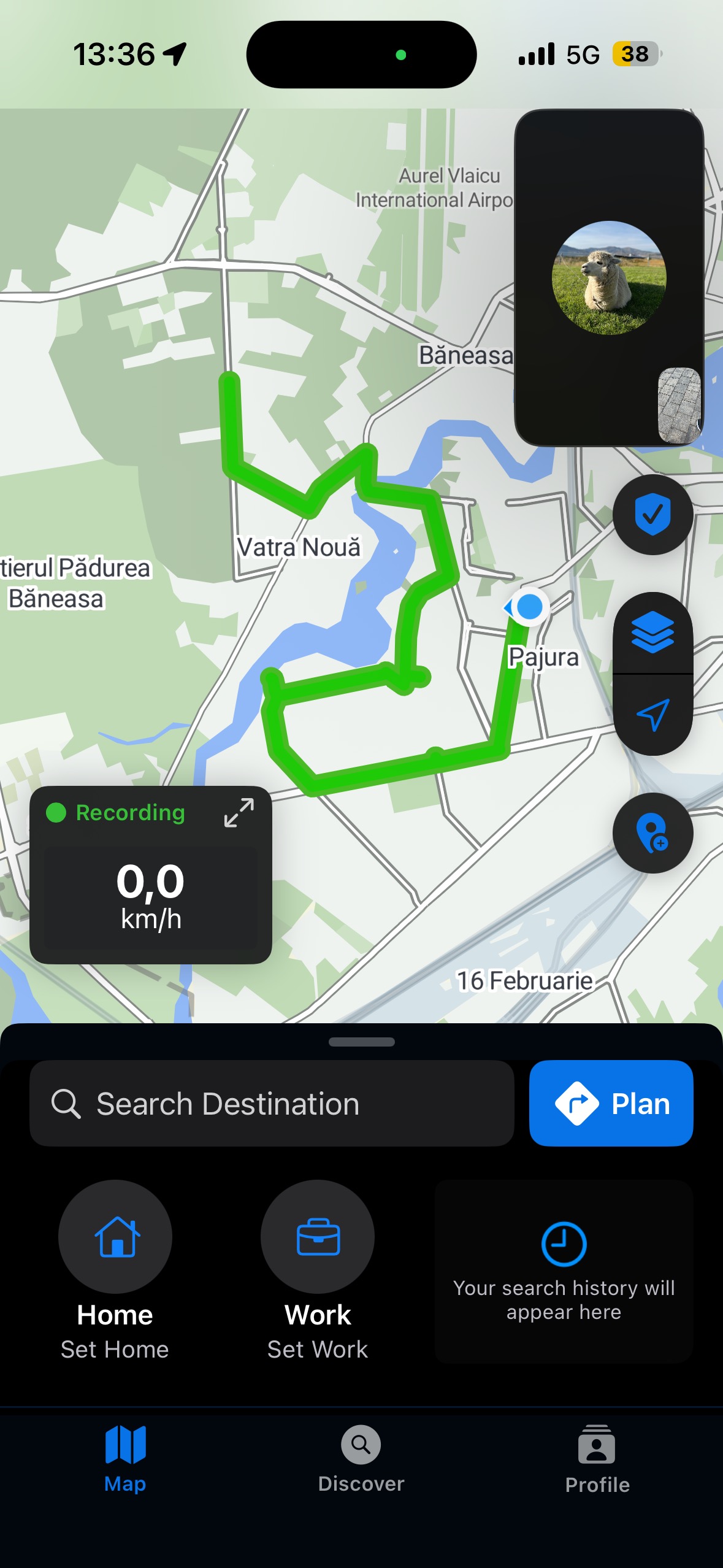Viewport: 723px width, 1568px height.
Task: Open the Plan route button
Action: 611,1104
